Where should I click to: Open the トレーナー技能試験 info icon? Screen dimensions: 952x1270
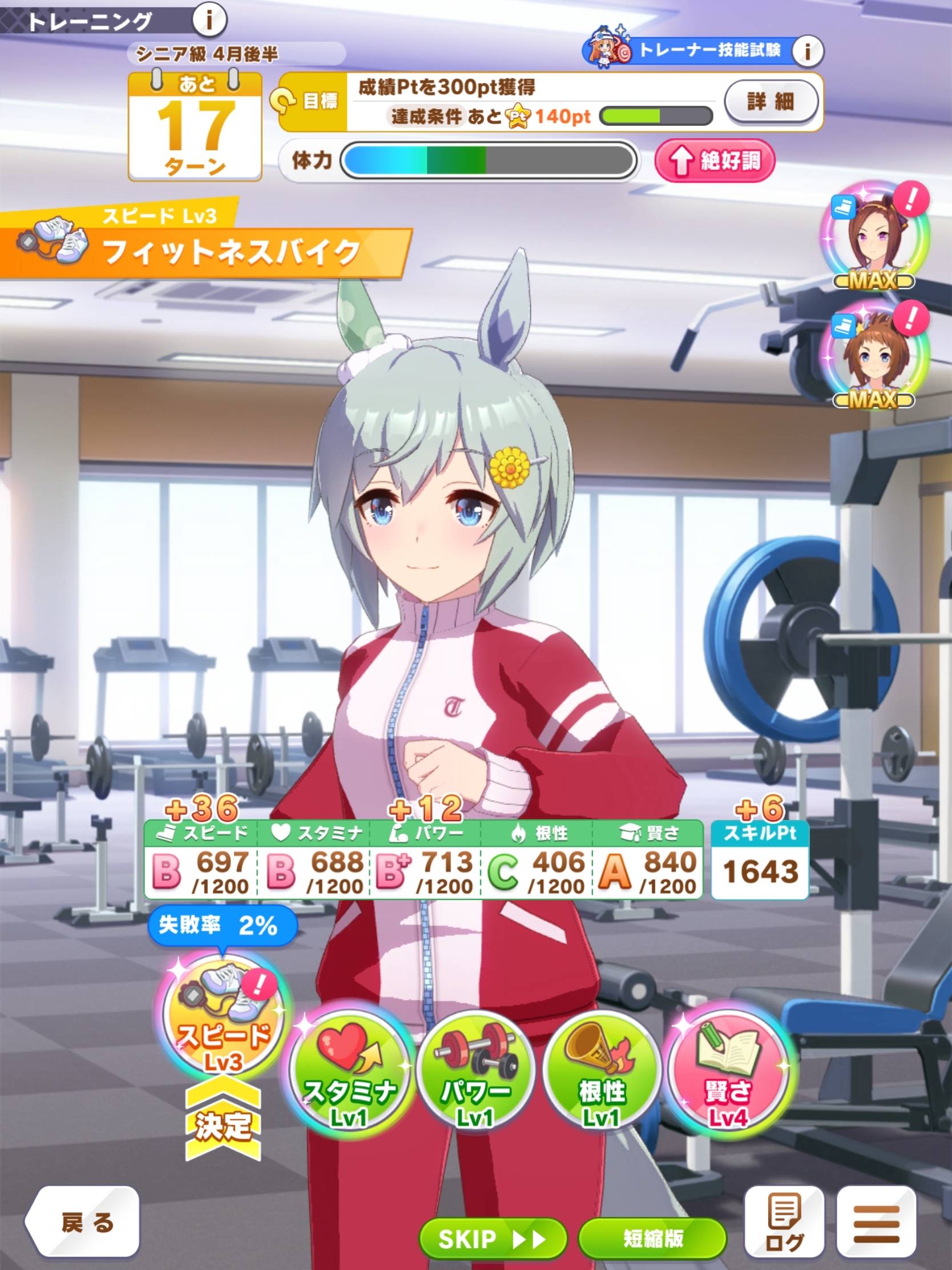[808, 51]
